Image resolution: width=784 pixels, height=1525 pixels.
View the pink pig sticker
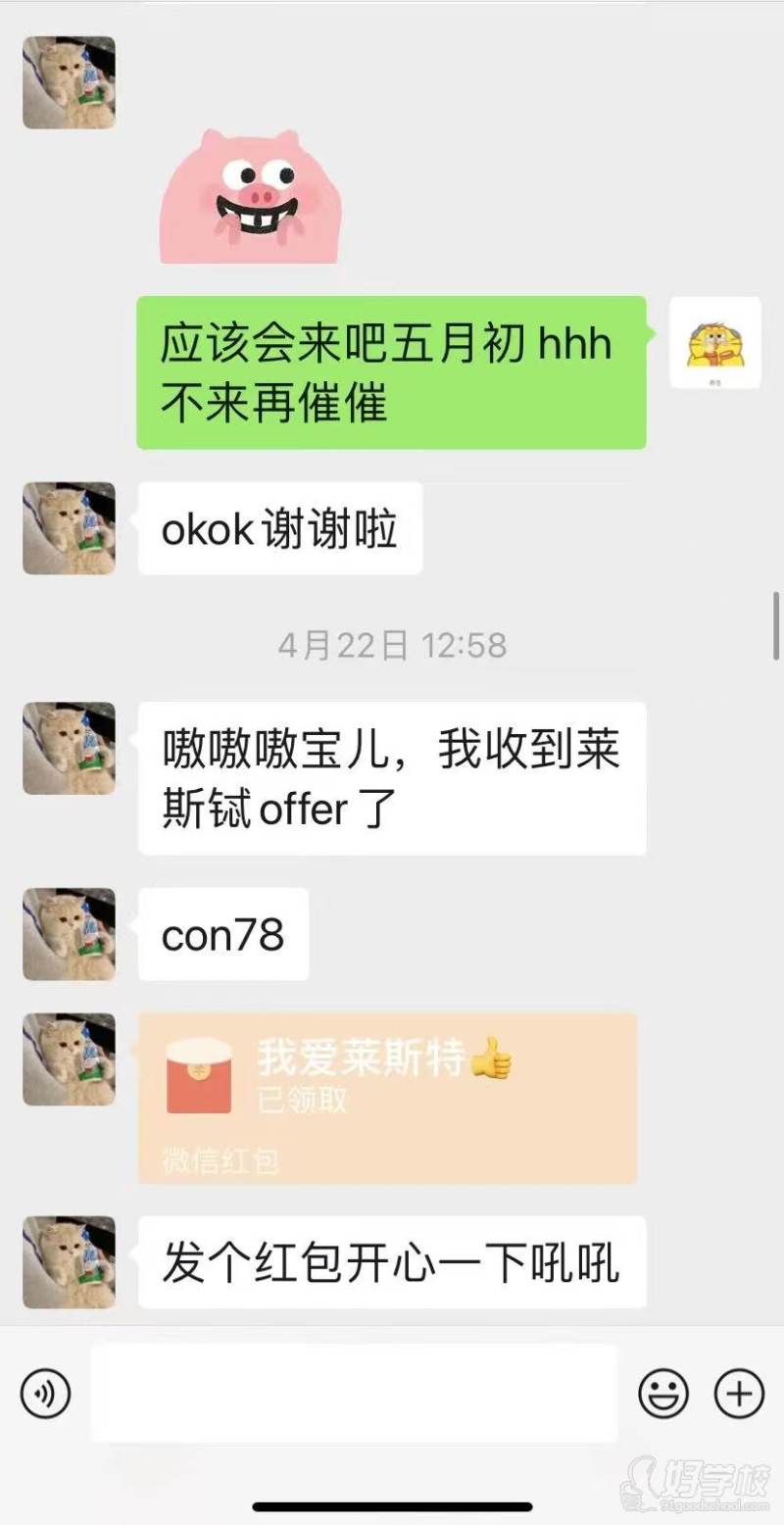[251, 196]
